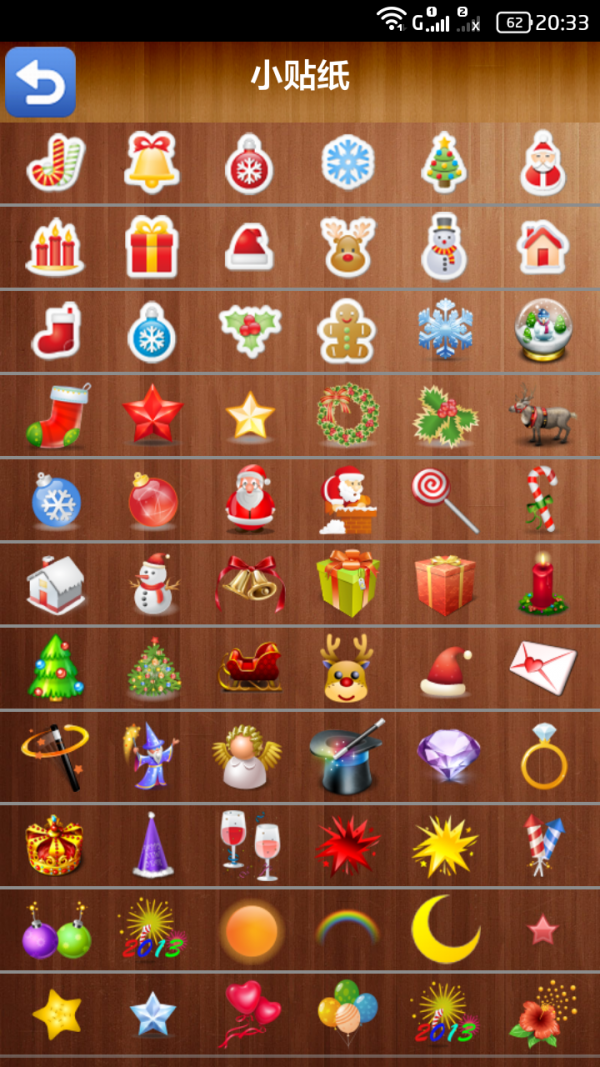Add the Christmas wreath sticker

347,414
